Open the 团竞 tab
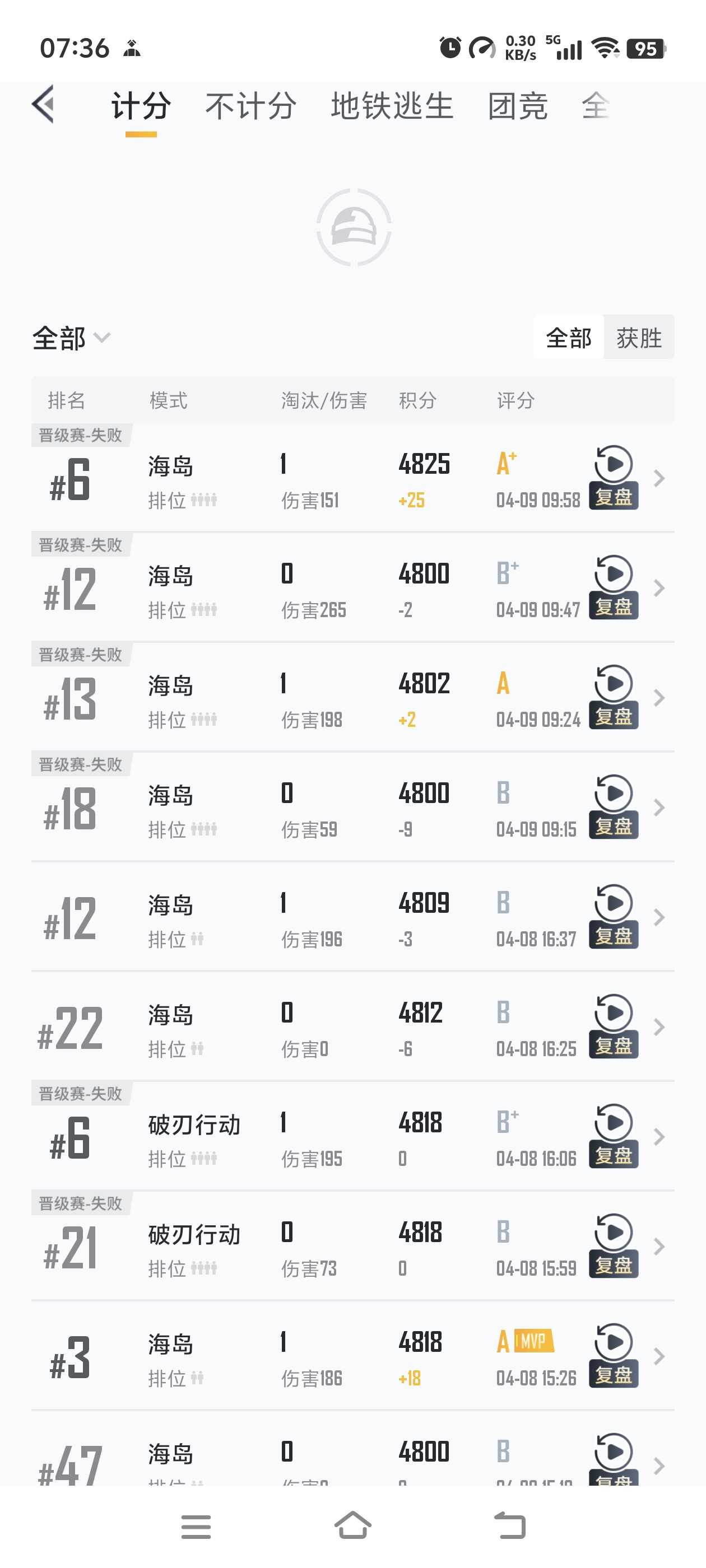The width and height of the screenshot is (706, 1568). [518, 106]
